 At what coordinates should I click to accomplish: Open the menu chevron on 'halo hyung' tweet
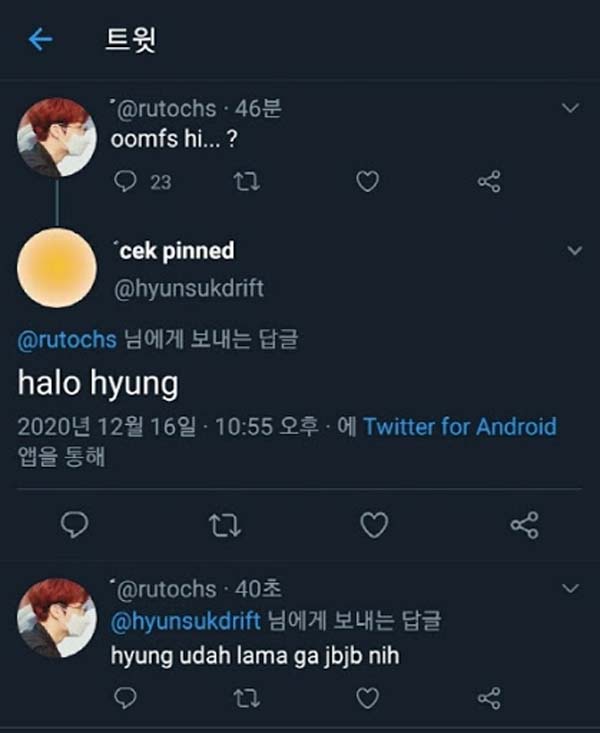[x=574, y=251]
